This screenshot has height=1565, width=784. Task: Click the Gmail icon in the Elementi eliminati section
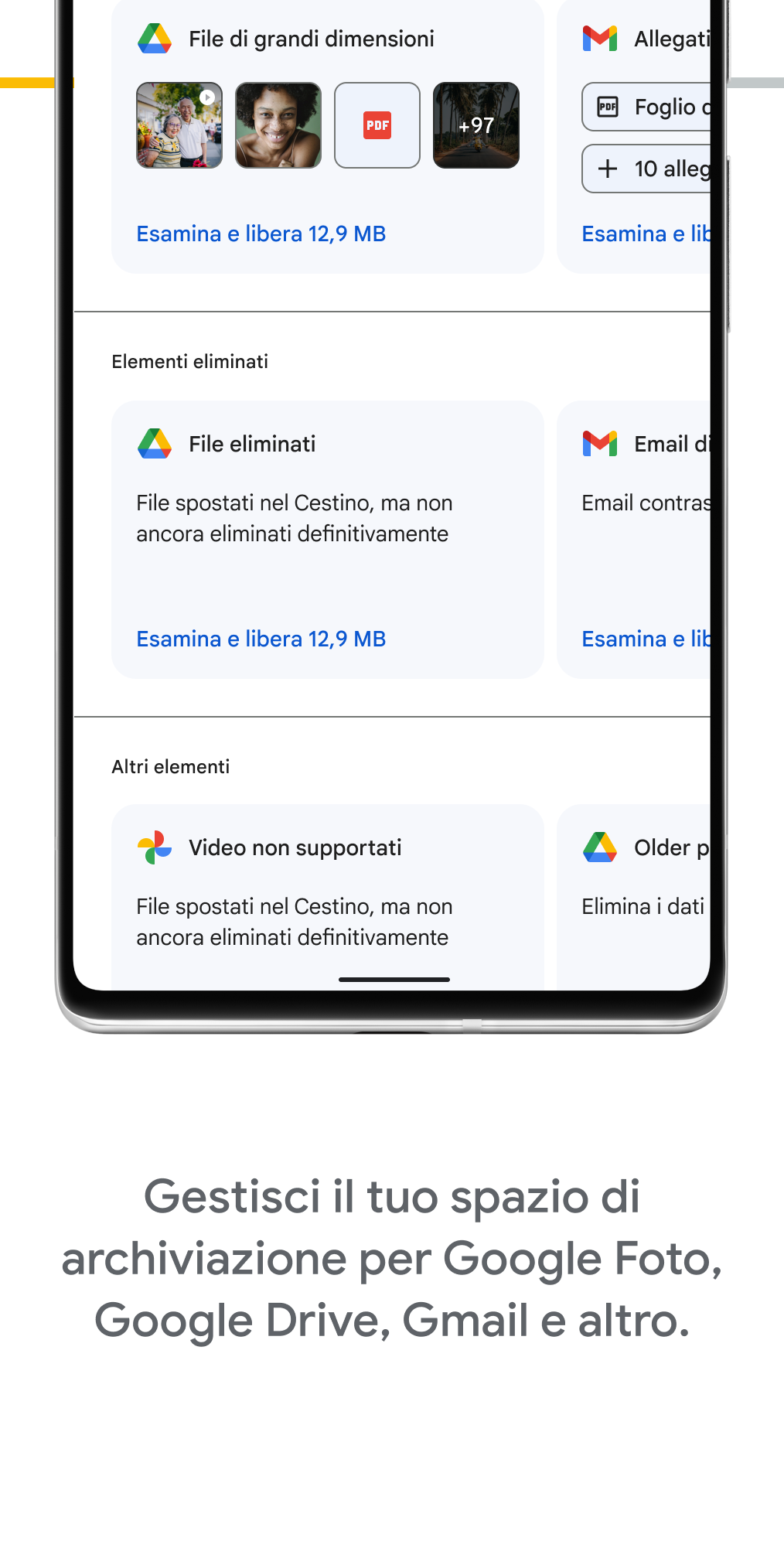tap(600, 444)
